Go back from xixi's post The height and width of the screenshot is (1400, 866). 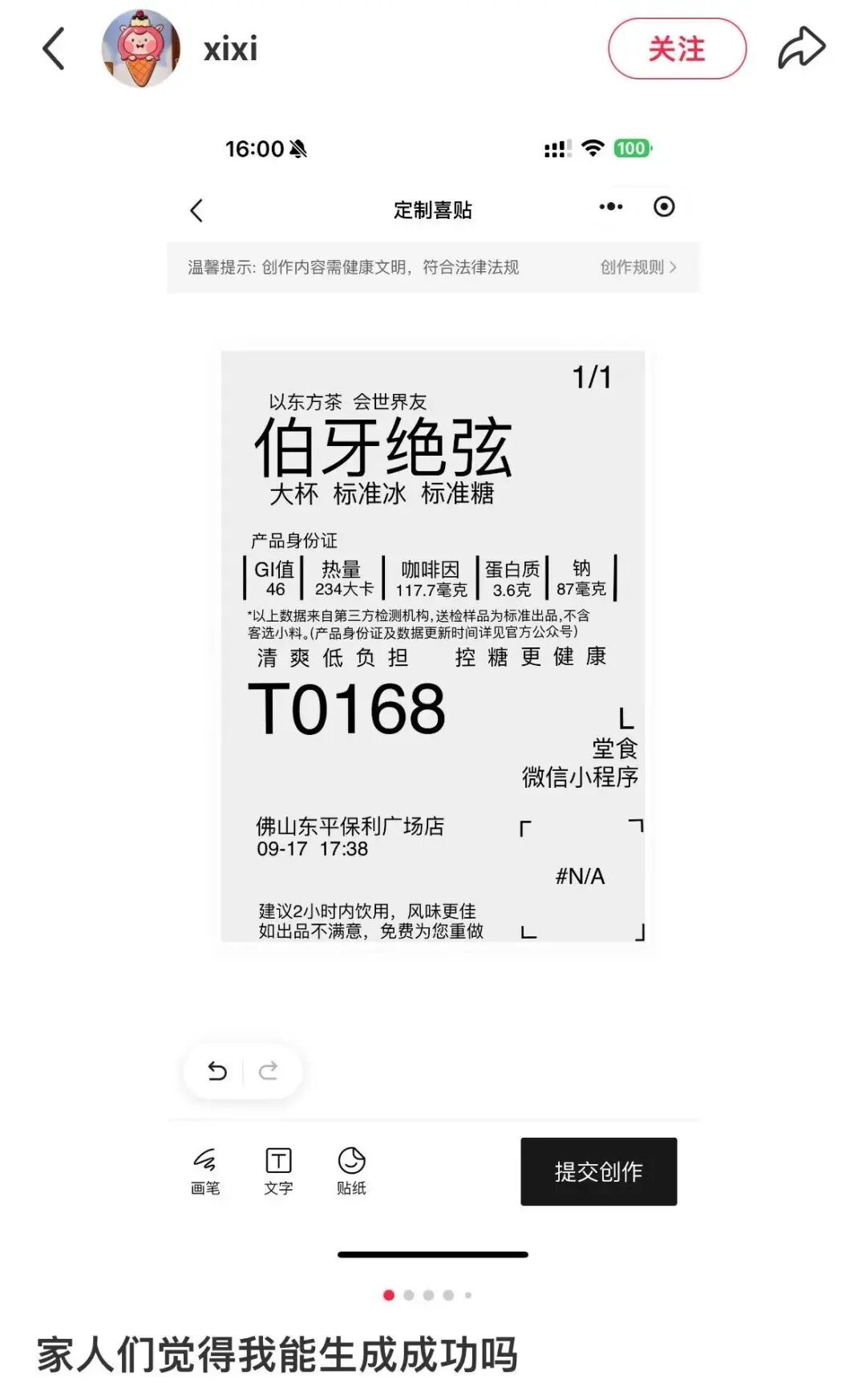[53, 49]
